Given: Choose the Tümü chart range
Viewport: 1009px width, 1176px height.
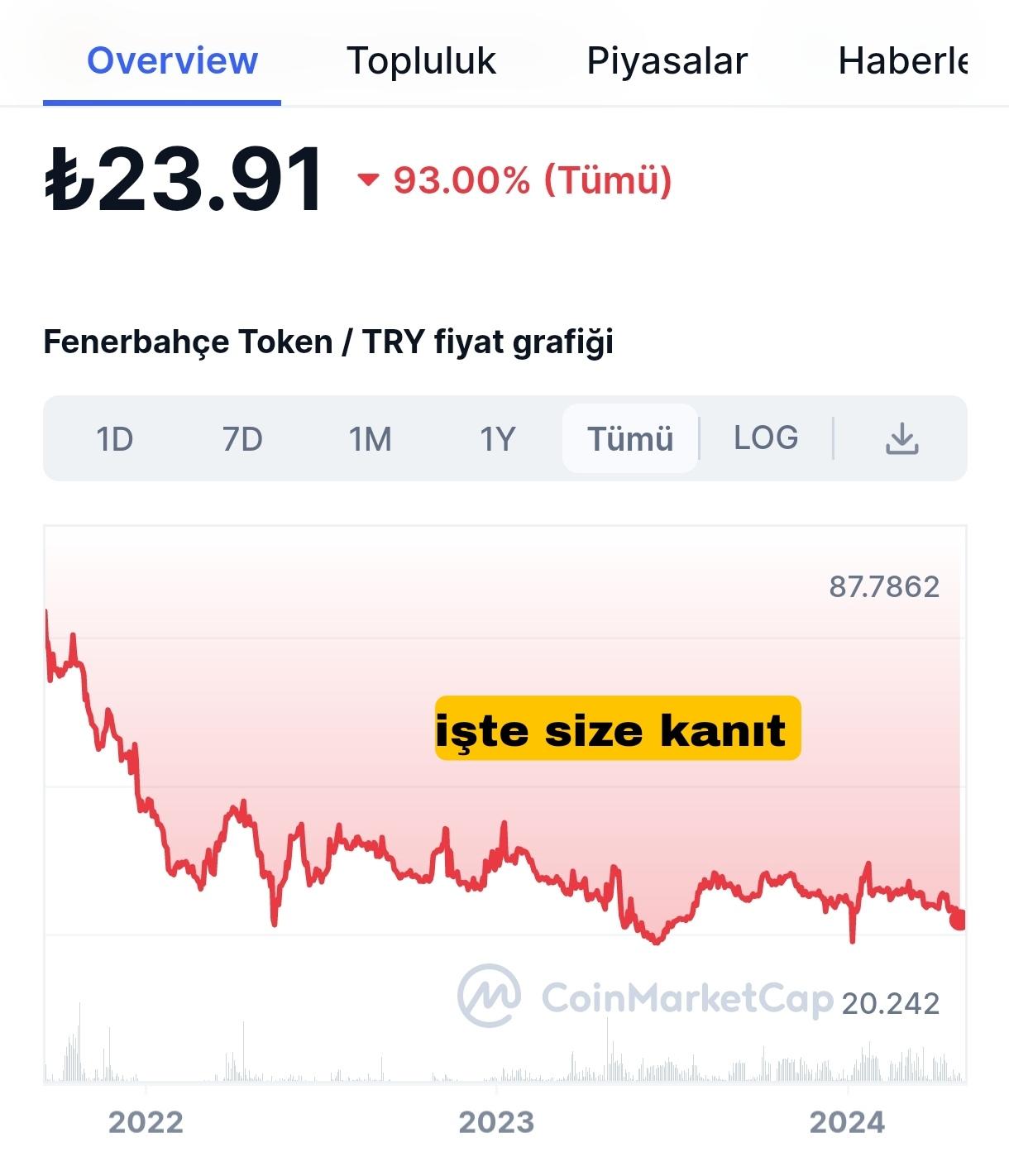Looking at the screenshot, I should [630, 438].
